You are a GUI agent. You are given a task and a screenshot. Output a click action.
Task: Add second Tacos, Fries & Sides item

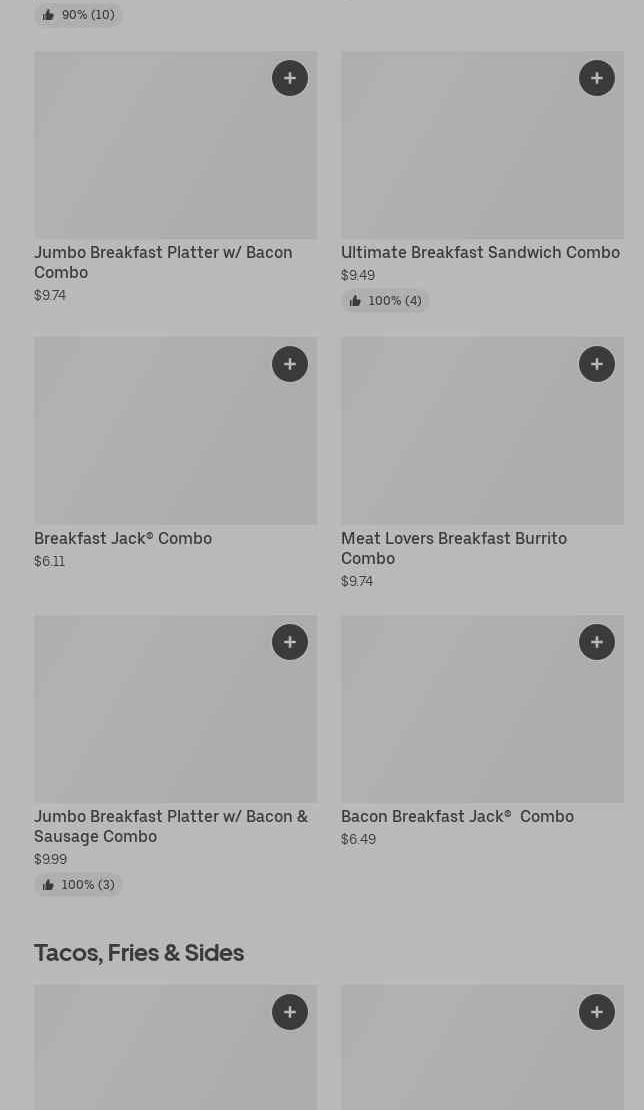pos(597,1012)
